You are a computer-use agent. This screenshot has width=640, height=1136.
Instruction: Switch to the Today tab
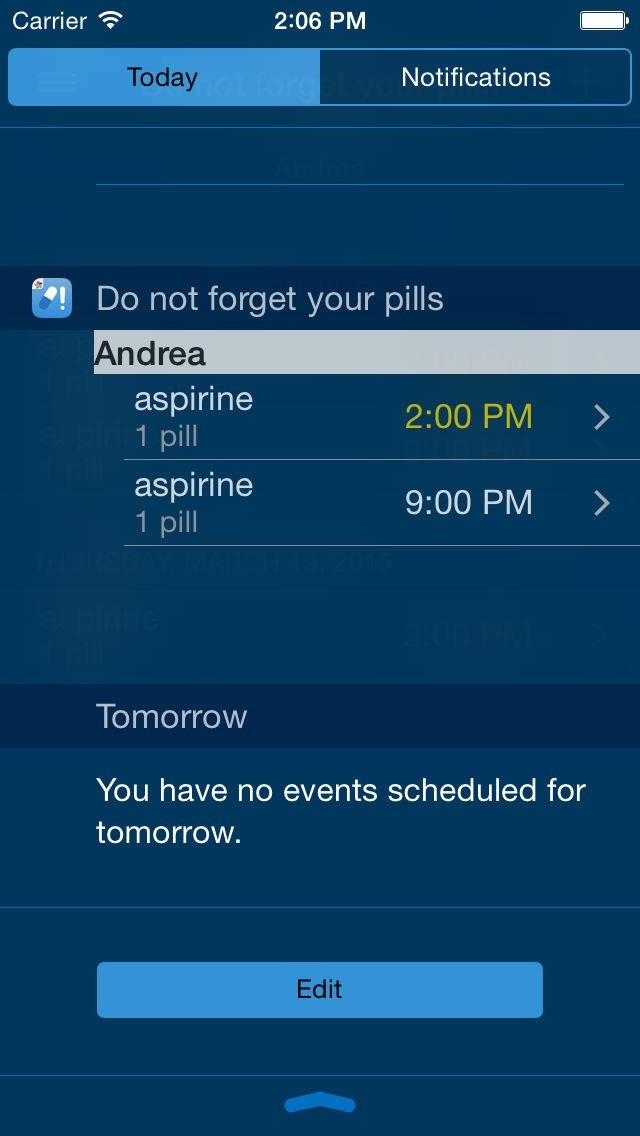(164, 77)
